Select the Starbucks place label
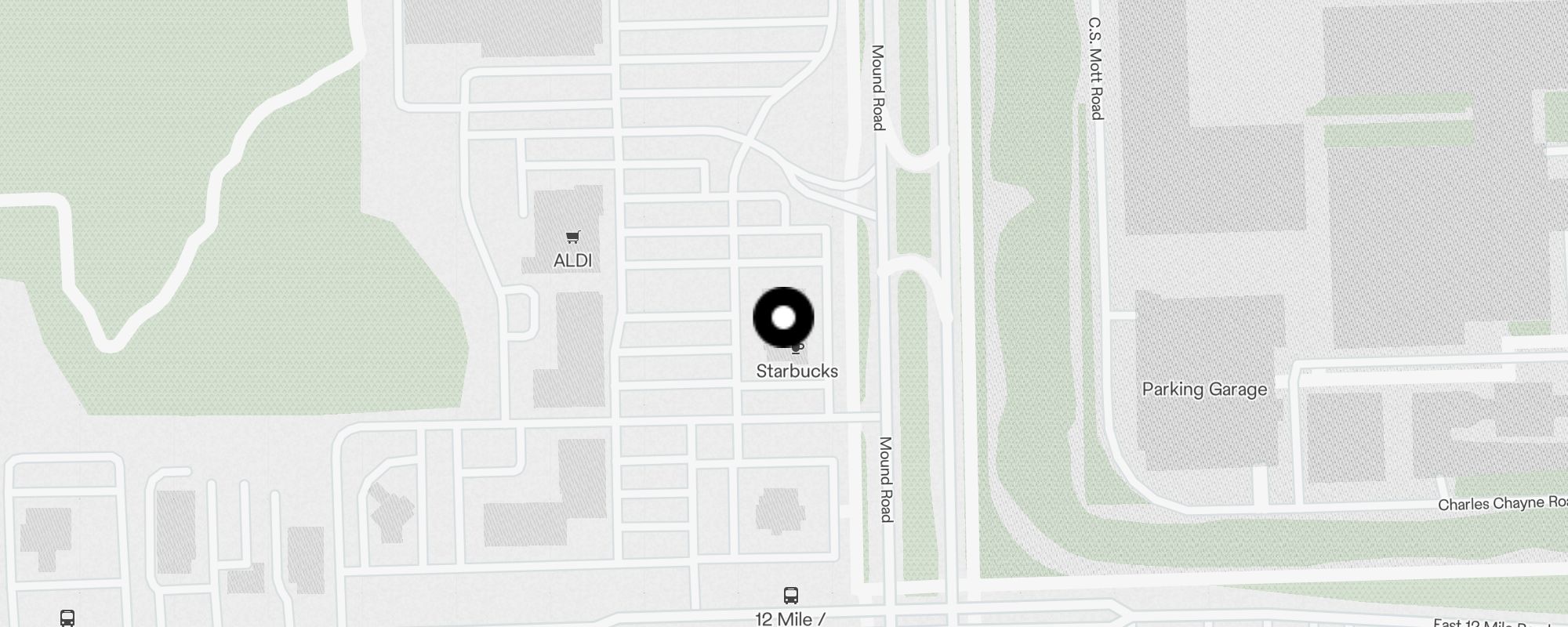Viewport: 1568px width, 627px height. (797, 371)
